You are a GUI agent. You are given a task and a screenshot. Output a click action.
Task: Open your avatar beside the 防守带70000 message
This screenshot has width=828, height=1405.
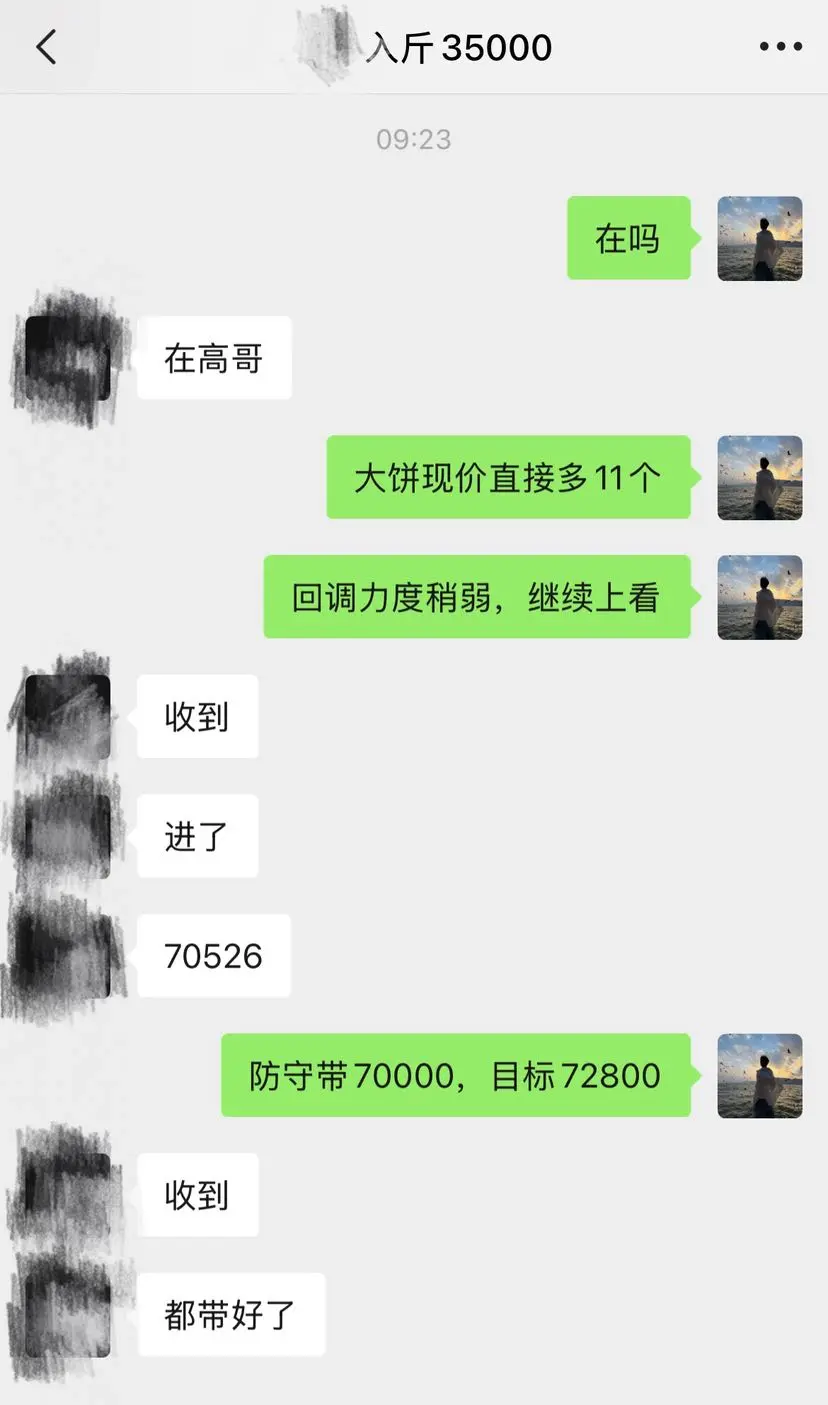click(760, 1075)
